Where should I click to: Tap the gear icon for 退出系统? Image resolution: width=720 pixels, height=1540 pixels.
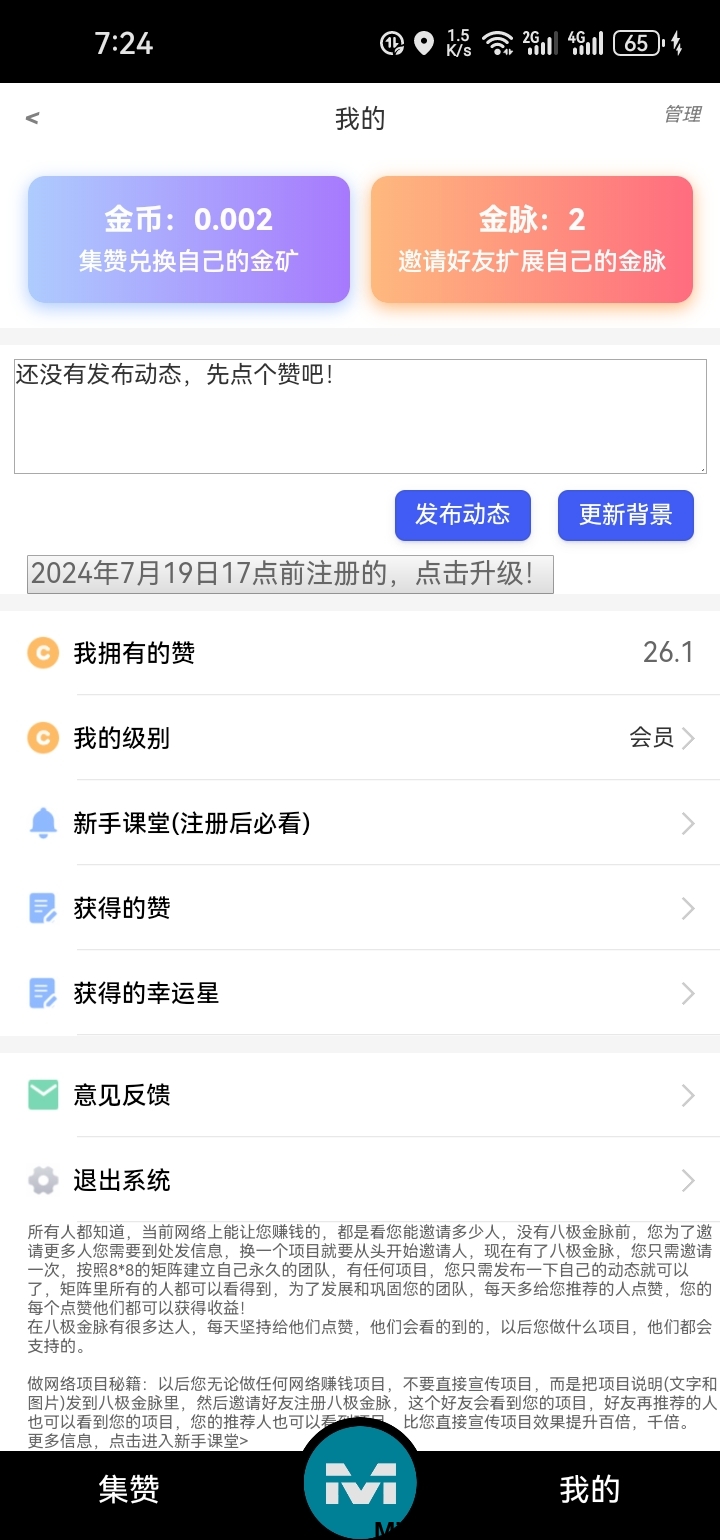40,1180
